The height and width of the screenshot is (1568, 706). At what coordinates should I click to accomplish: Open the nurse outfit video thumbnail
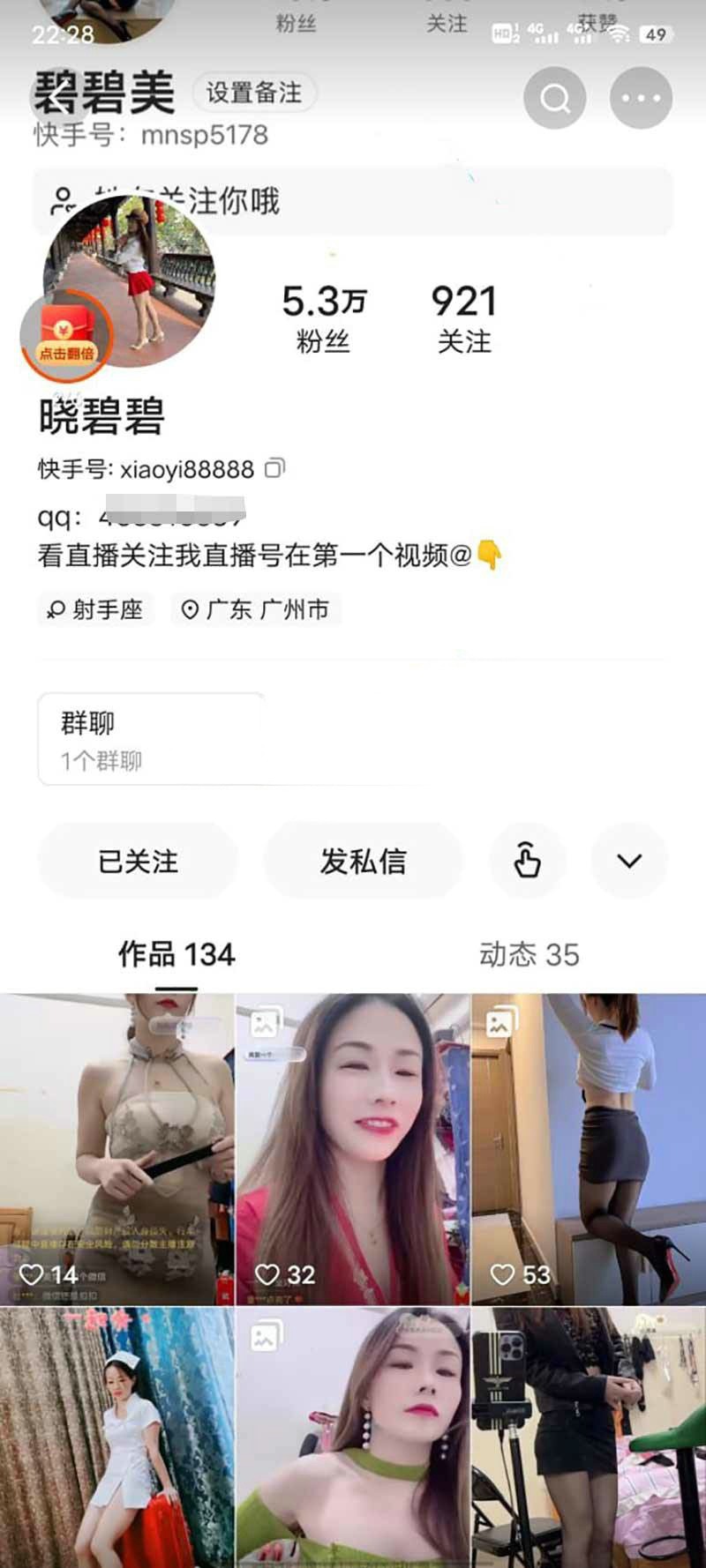pos(116,1437)
